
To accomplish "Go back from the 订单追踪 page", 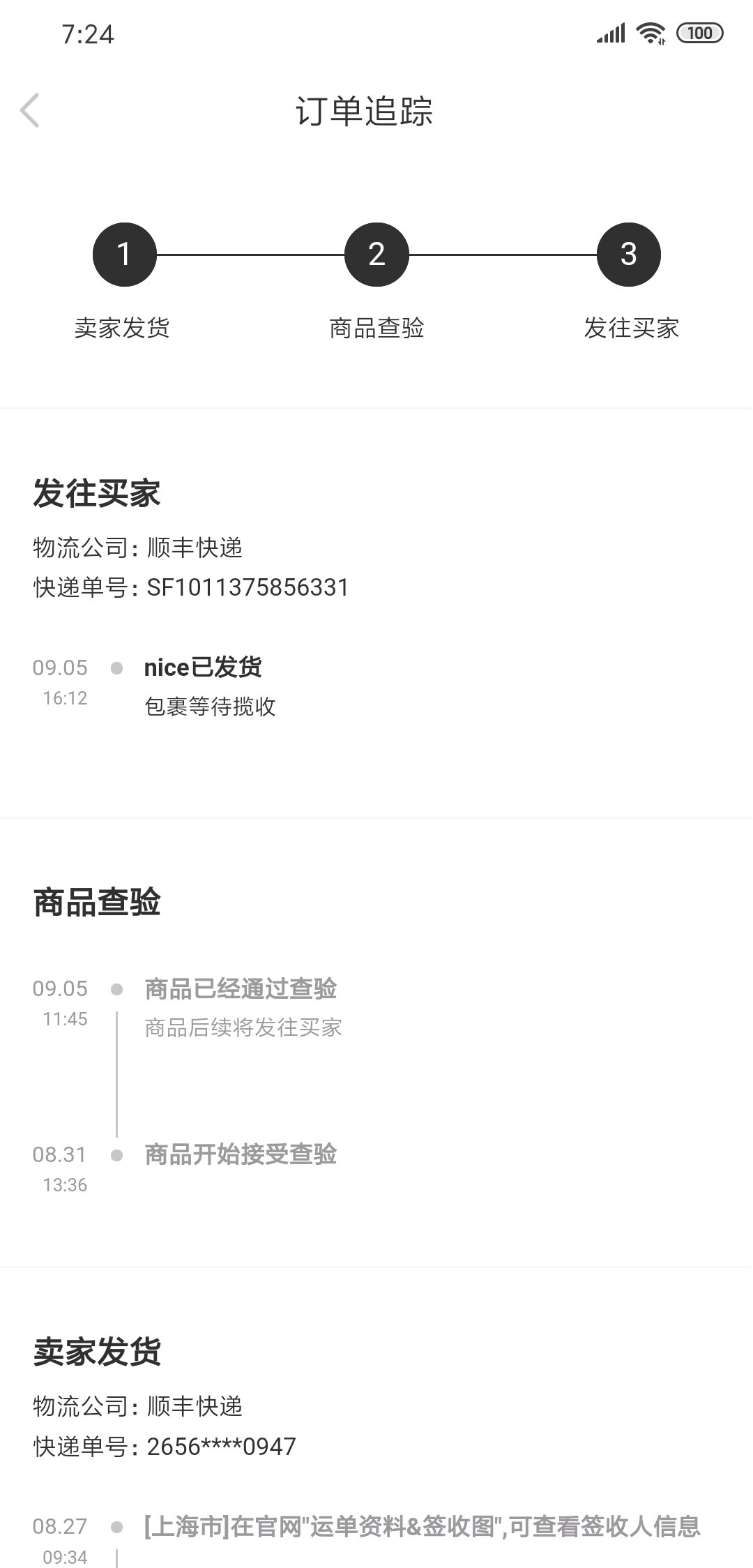I will coord(30,111).
